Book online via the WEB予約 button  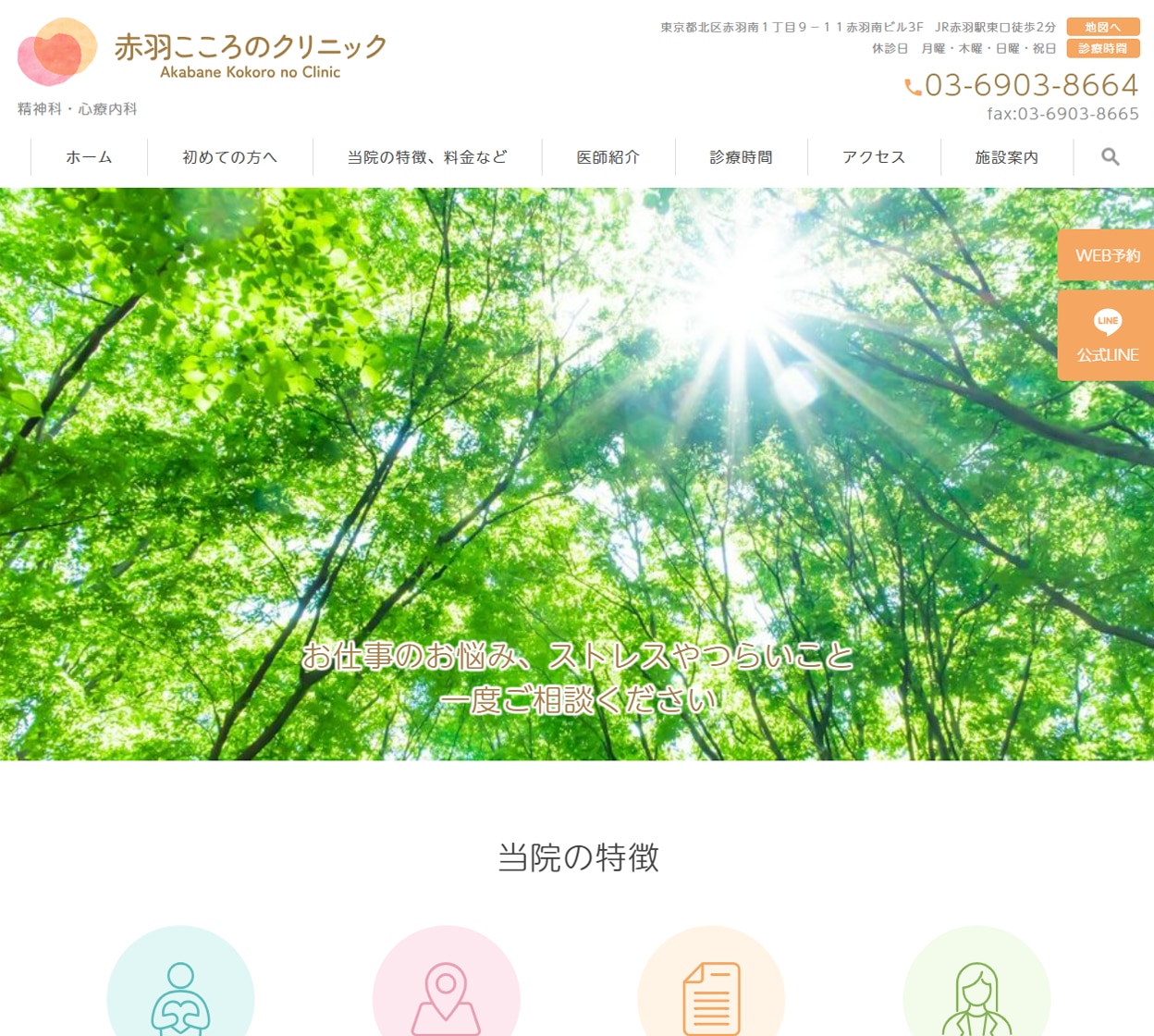tap(1107, 255)
